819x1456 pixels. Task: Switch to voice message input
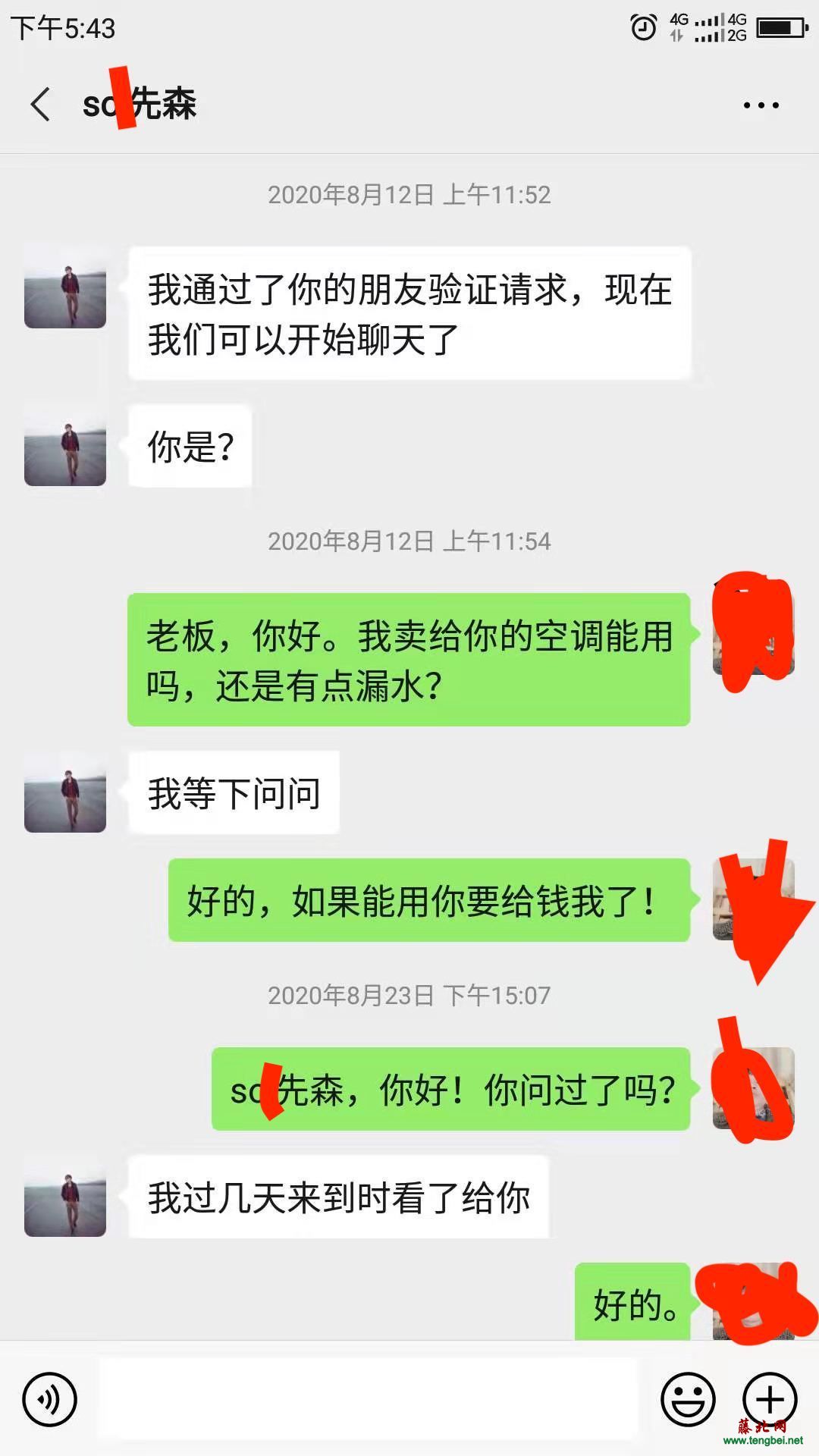(50, 1399)
